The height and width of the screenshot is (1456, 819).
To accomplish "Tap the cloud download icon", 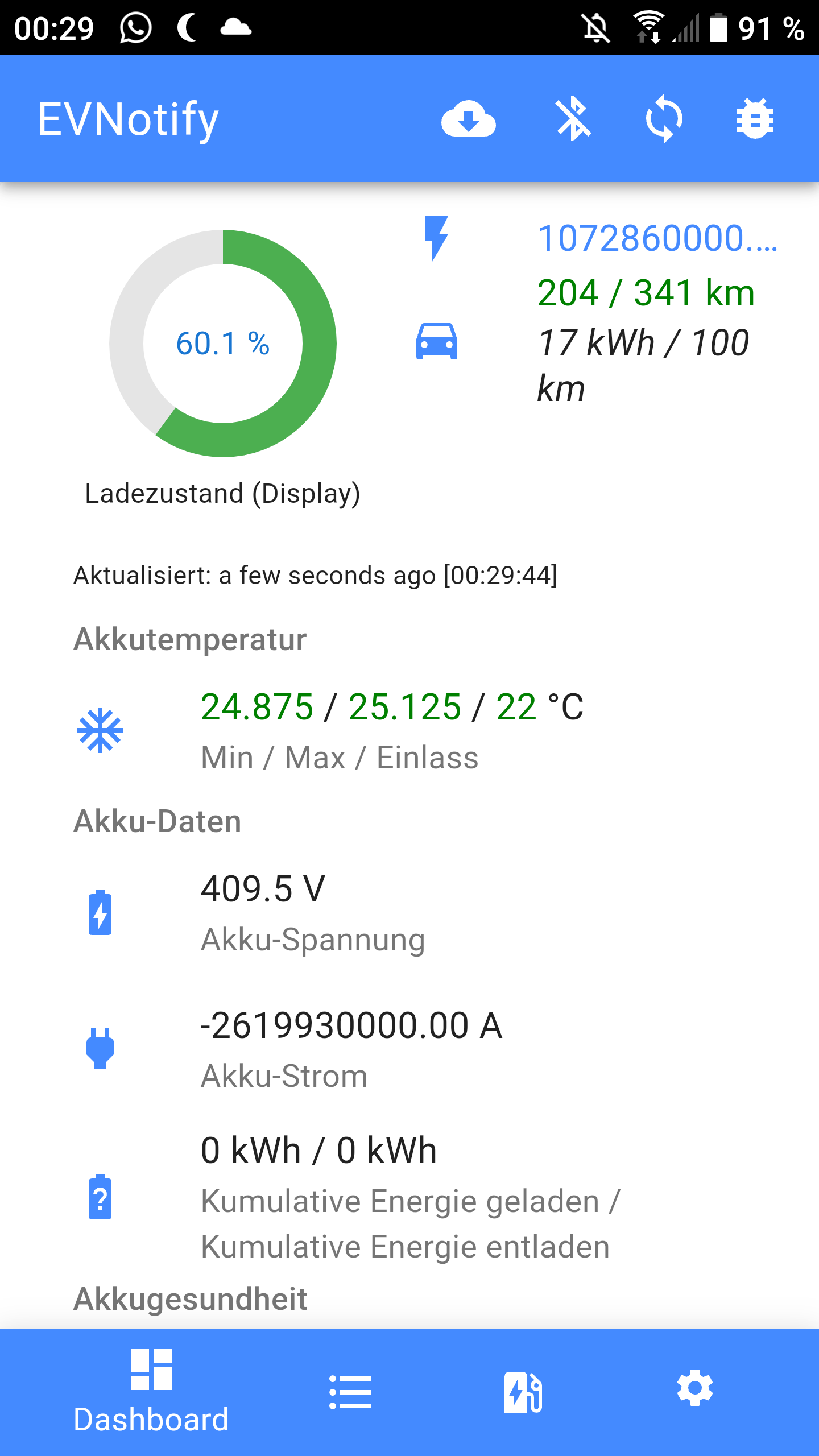I will (468, 119).
